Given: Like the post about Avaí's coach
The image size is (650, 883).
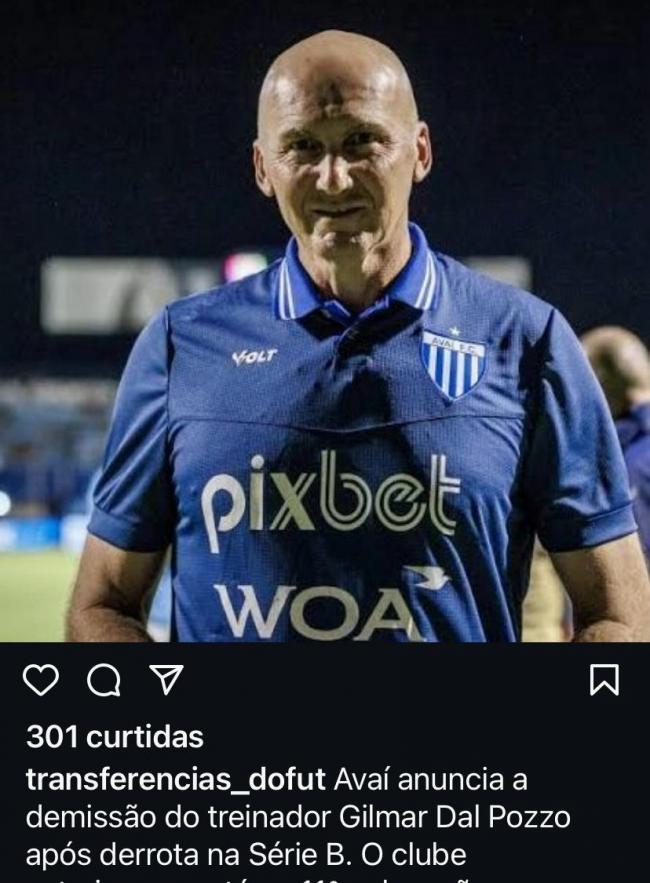Looking at the screenshot, I should (41, 680).
